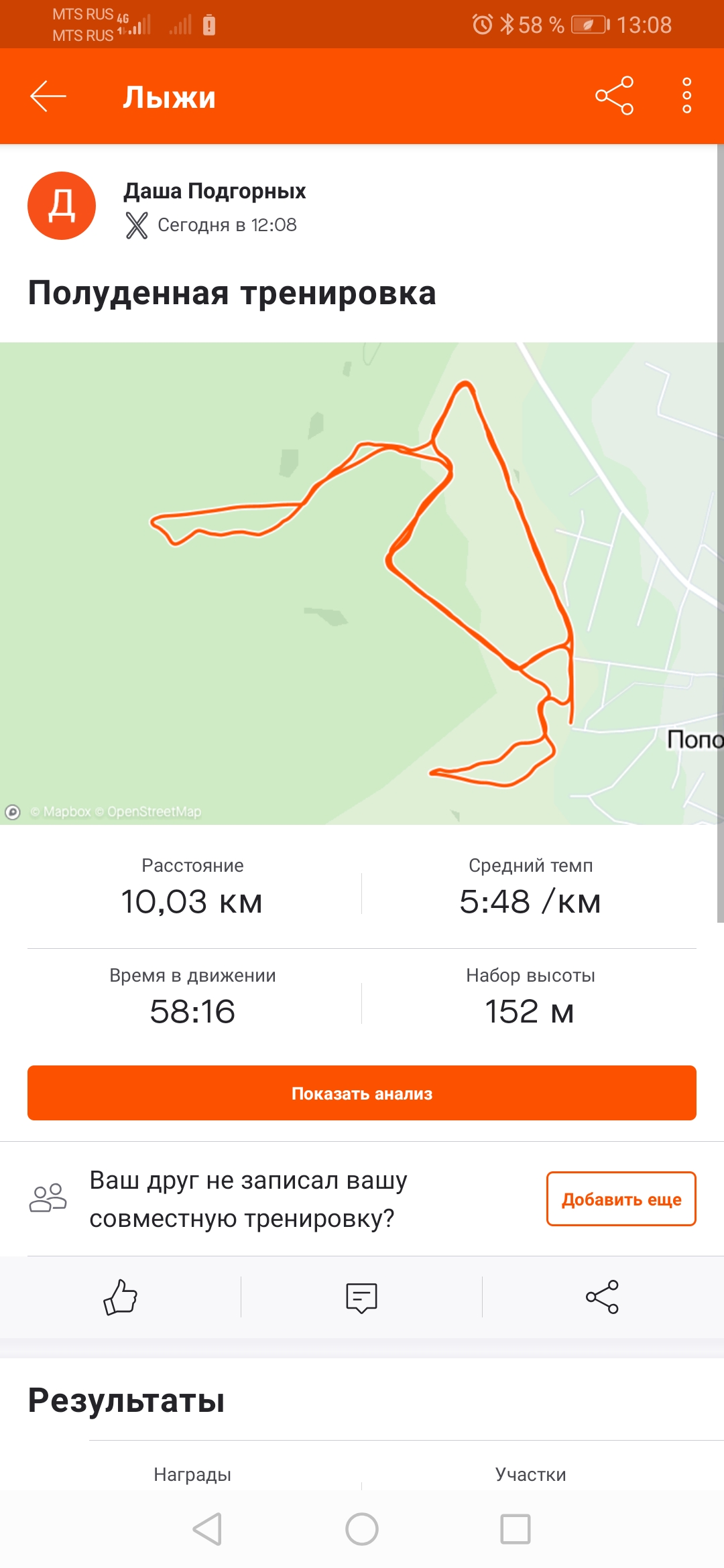This screenshot has height=1568, width=724.
Task: Tap Показать анализ button
Action: [362, 1093]
